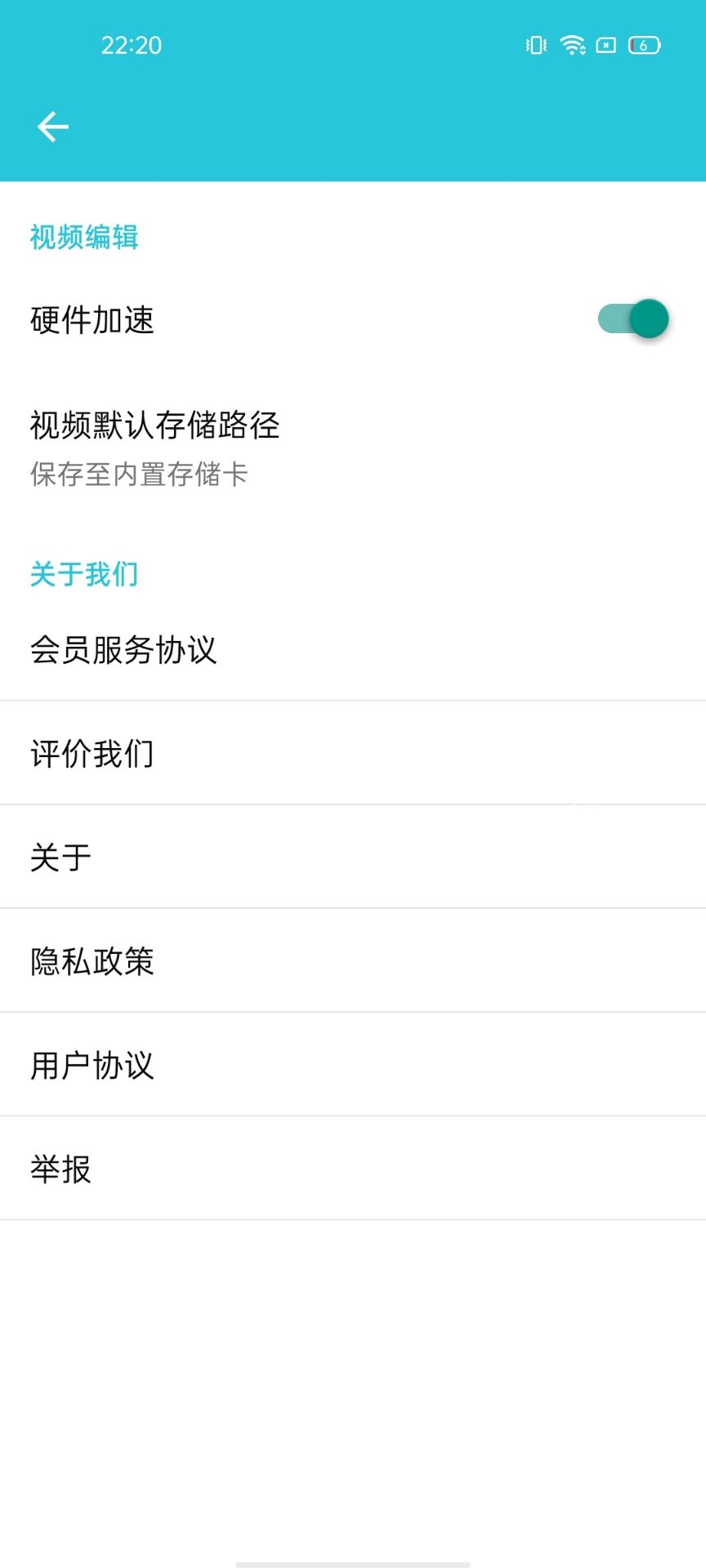The image size is (706, 1568).
Task: Go back using the top-left arrow
Action: click(x=53, y=127)
